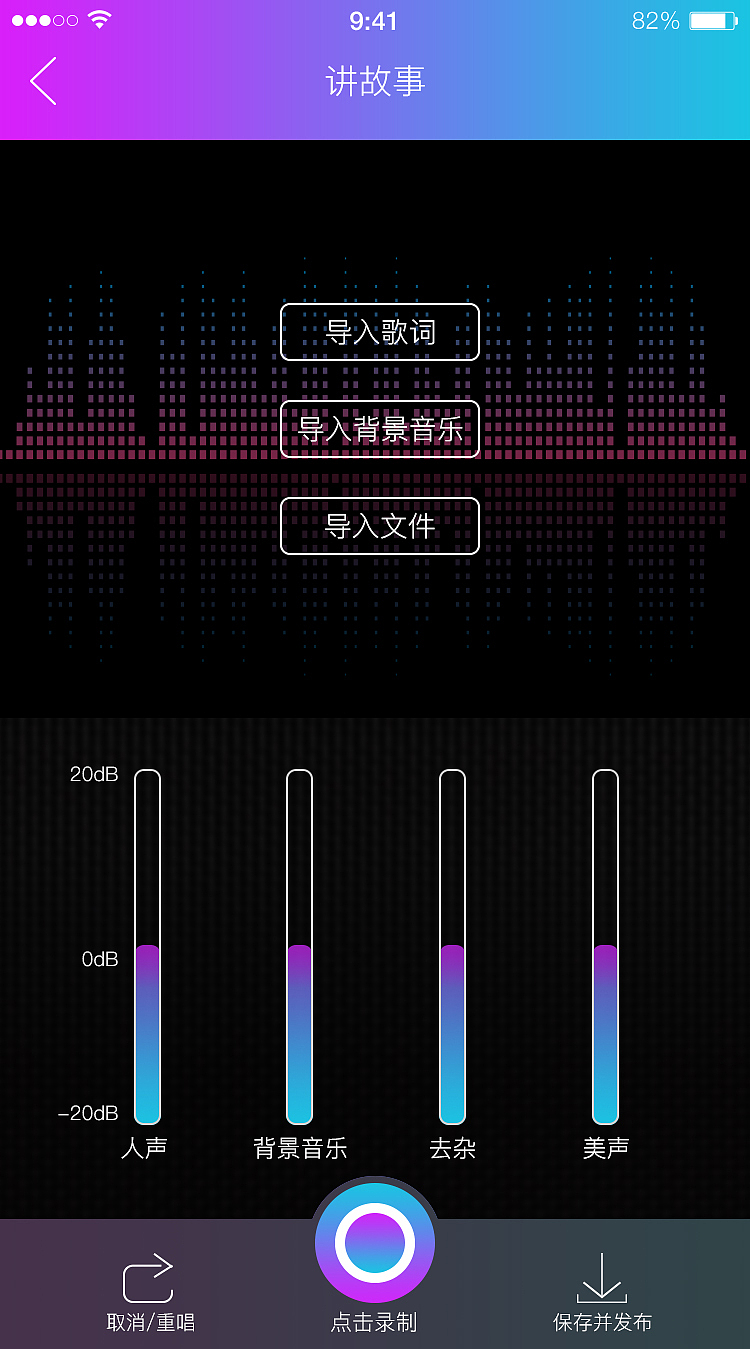
Task: Click the 导入文件 import file button
Action: tap(378, 526)
